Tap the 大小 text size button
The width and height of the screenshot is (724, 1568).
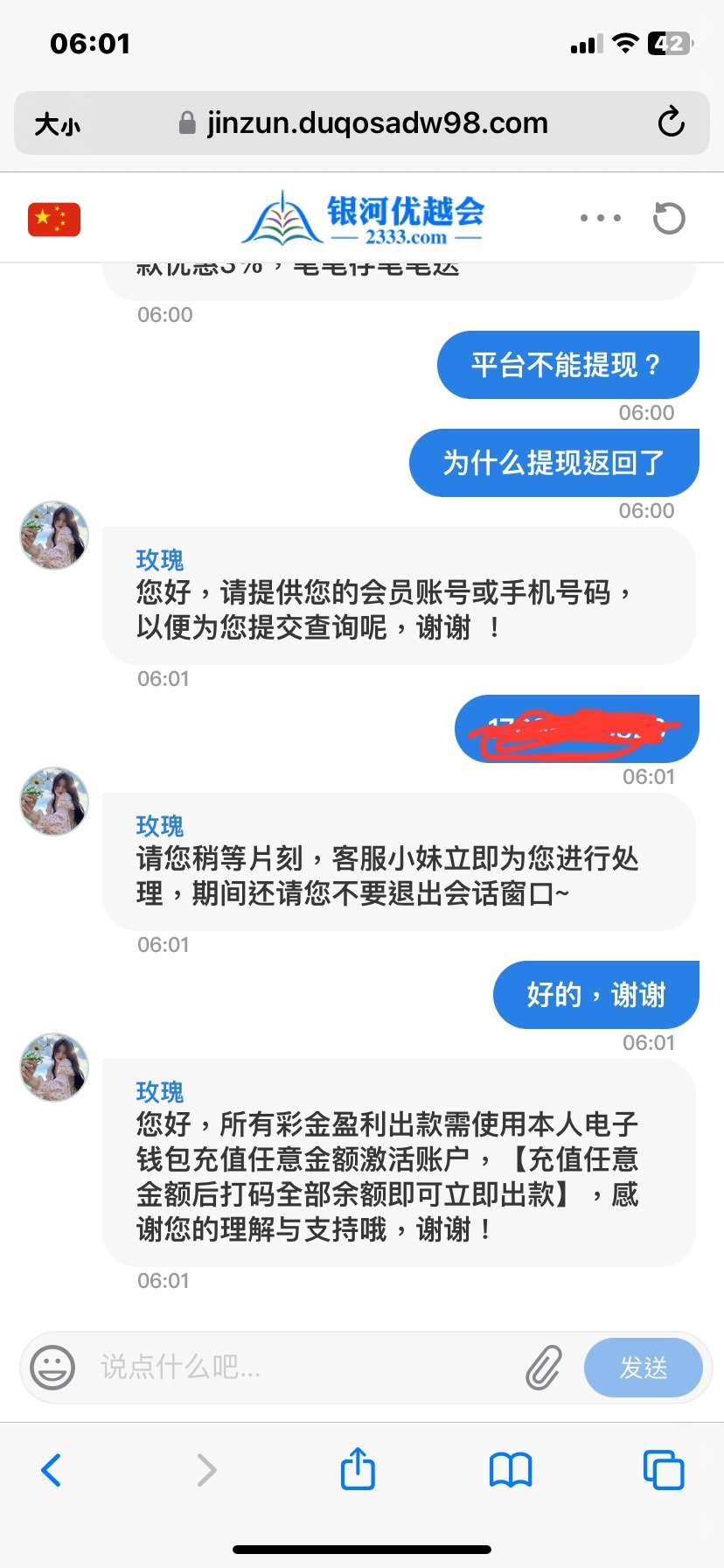pyautogui.click(x=57, y=124)
